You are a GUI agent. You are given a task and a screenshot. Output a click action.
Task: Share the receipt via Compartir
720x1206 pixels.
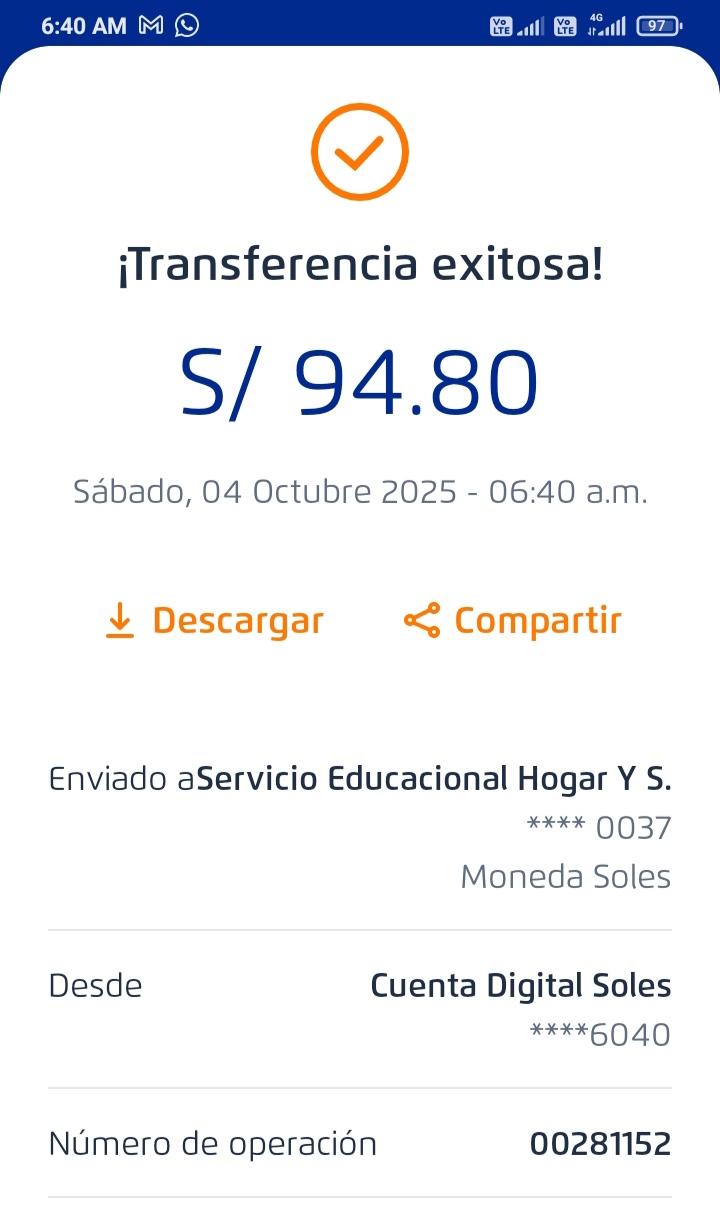(513, 621)
